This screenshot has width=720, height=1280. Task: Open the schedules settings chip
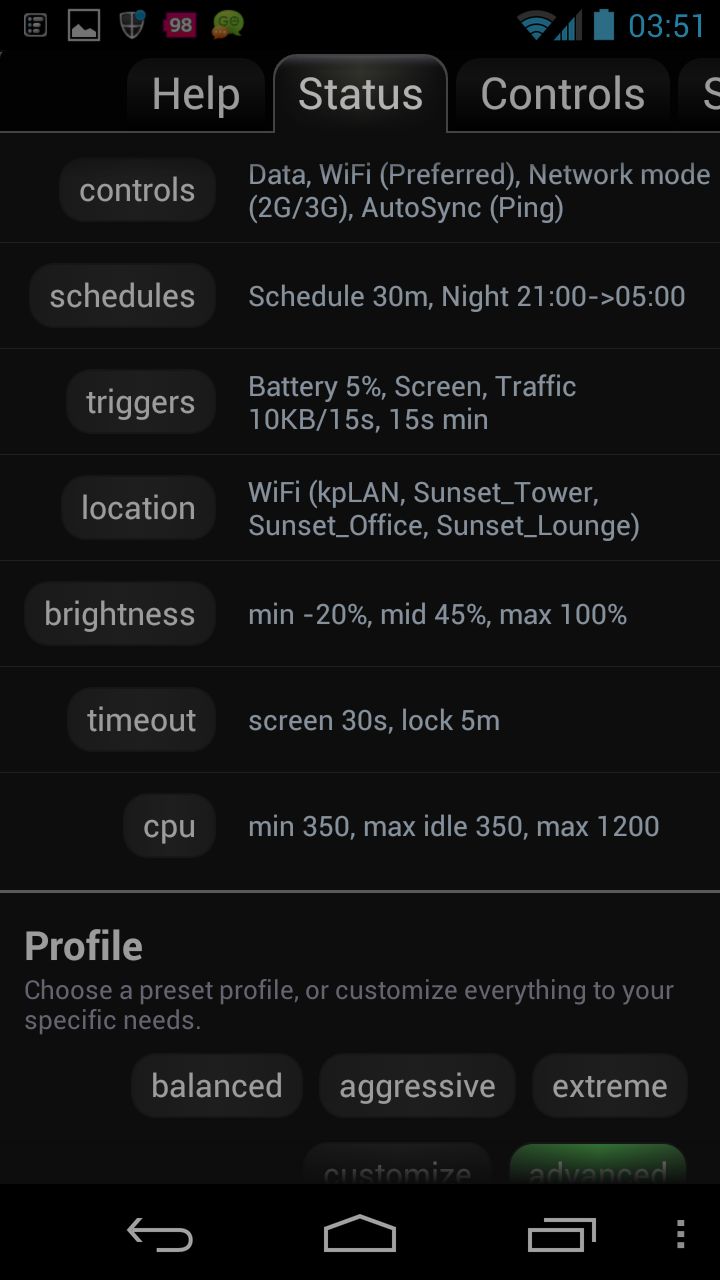[122, 296]
